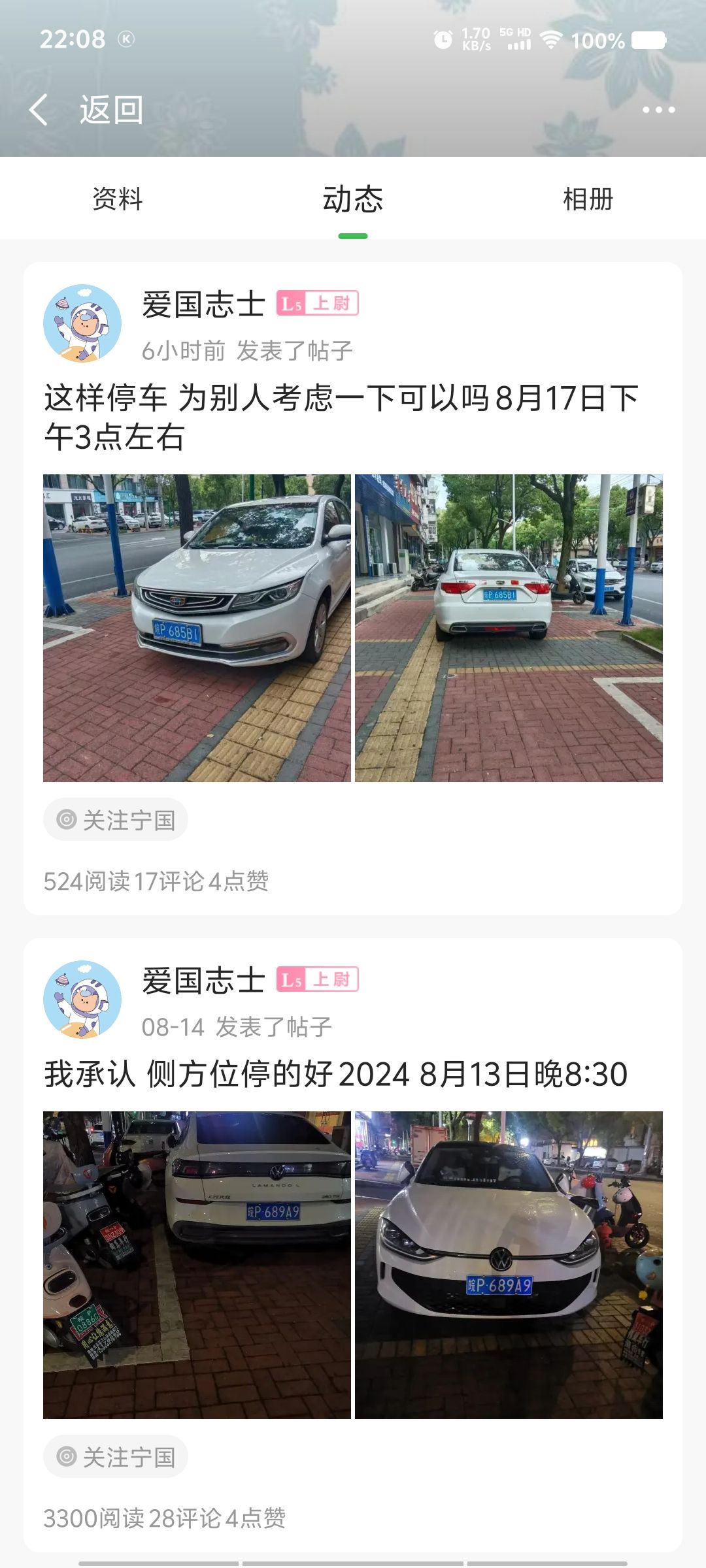Screen dimensions: 706x1568
Task: Tap the 返回 back arrow
Action: (x=39, y=110)
